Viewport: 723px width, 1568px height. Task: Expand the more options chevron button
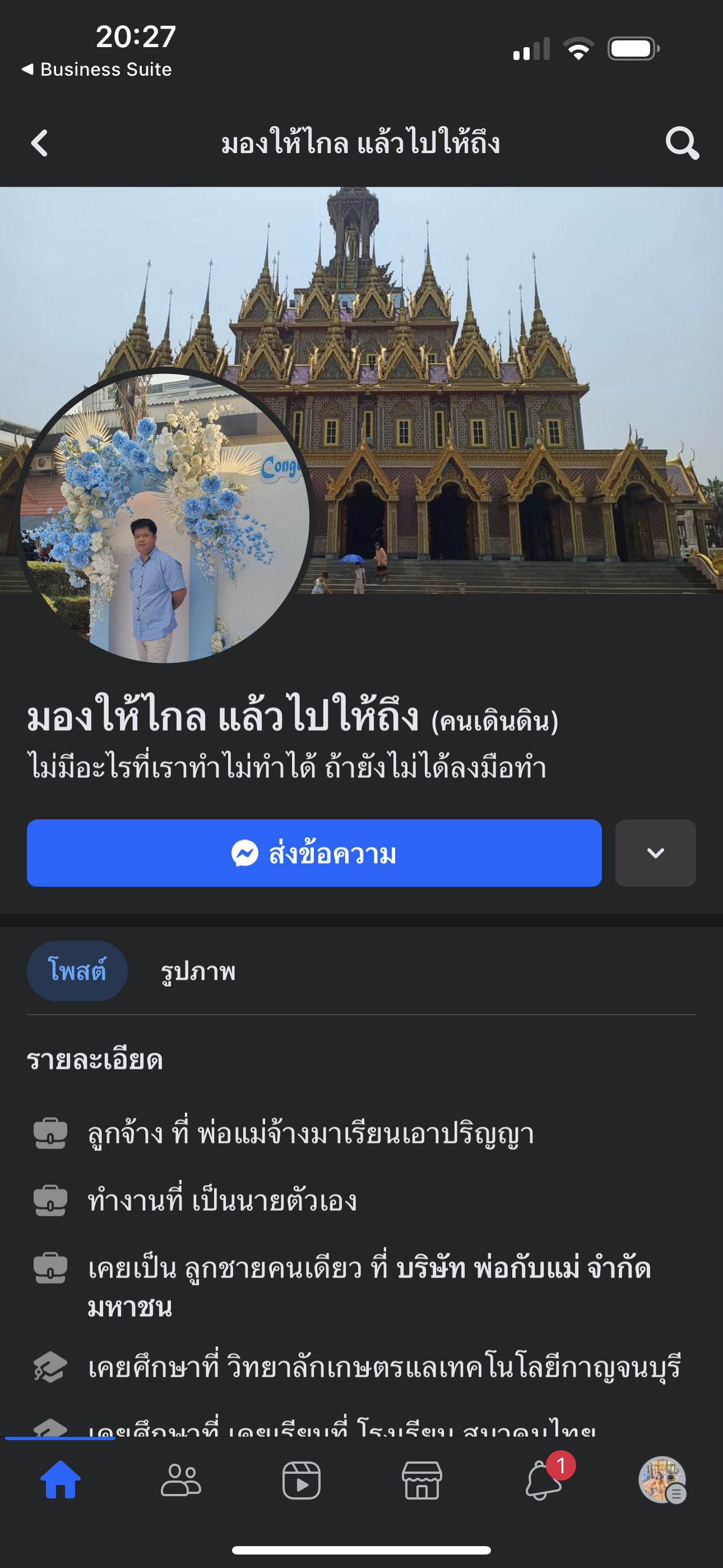[655, 853]
